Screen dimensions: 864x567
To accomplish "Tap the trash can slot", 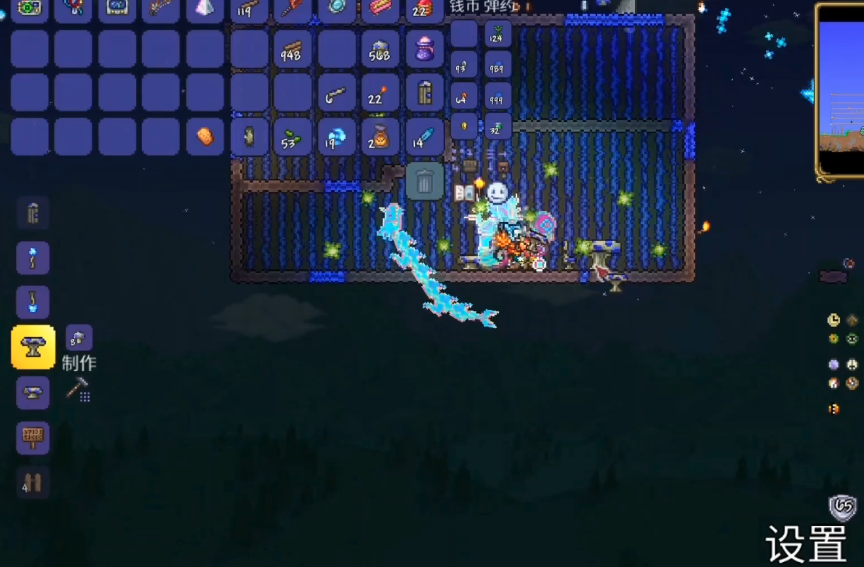I will (x=425, y=182).
